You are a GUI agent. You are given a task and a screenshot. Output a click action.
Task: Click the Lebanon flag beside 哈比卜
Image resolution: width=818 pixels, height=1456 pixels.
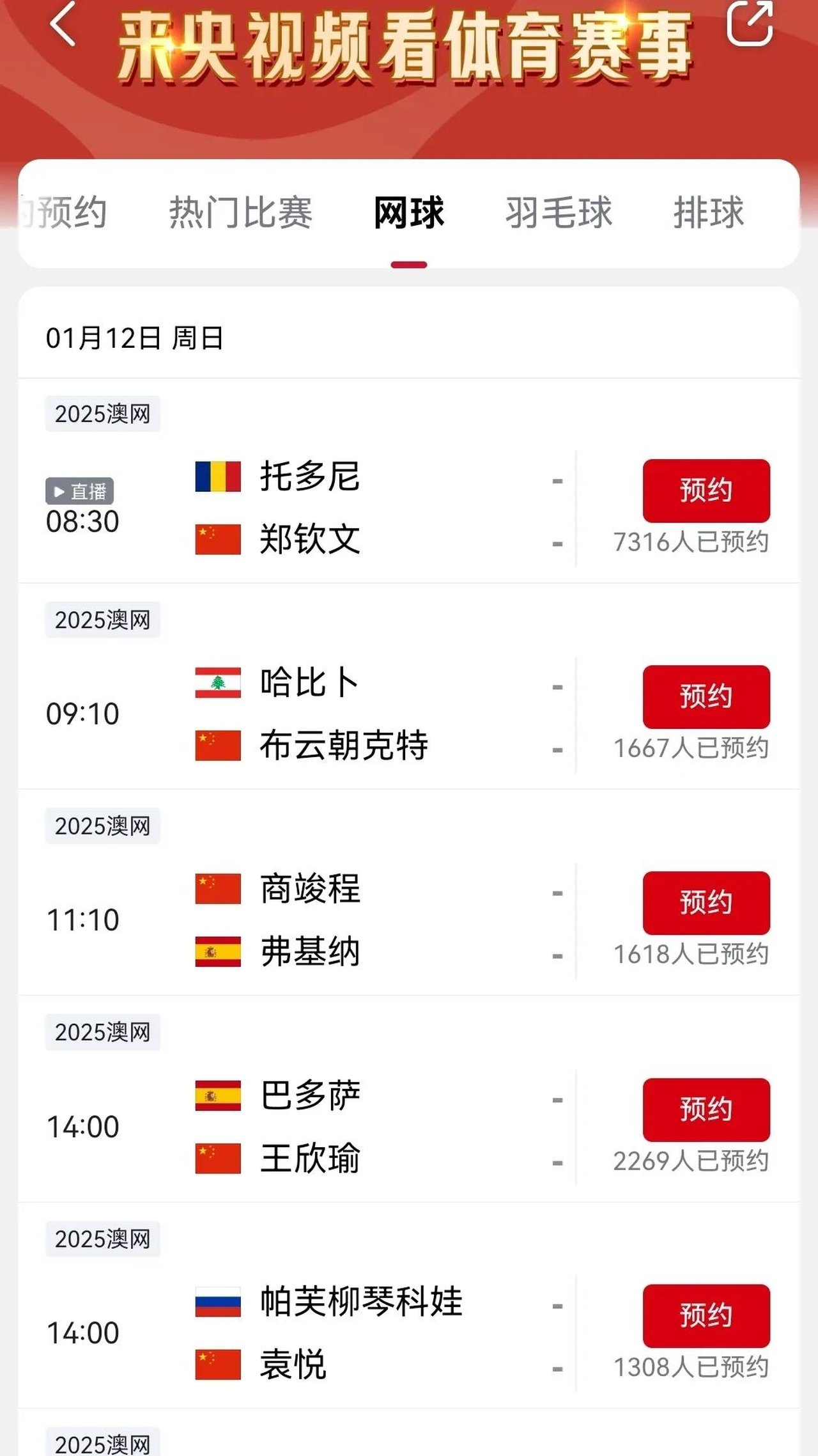217,682
